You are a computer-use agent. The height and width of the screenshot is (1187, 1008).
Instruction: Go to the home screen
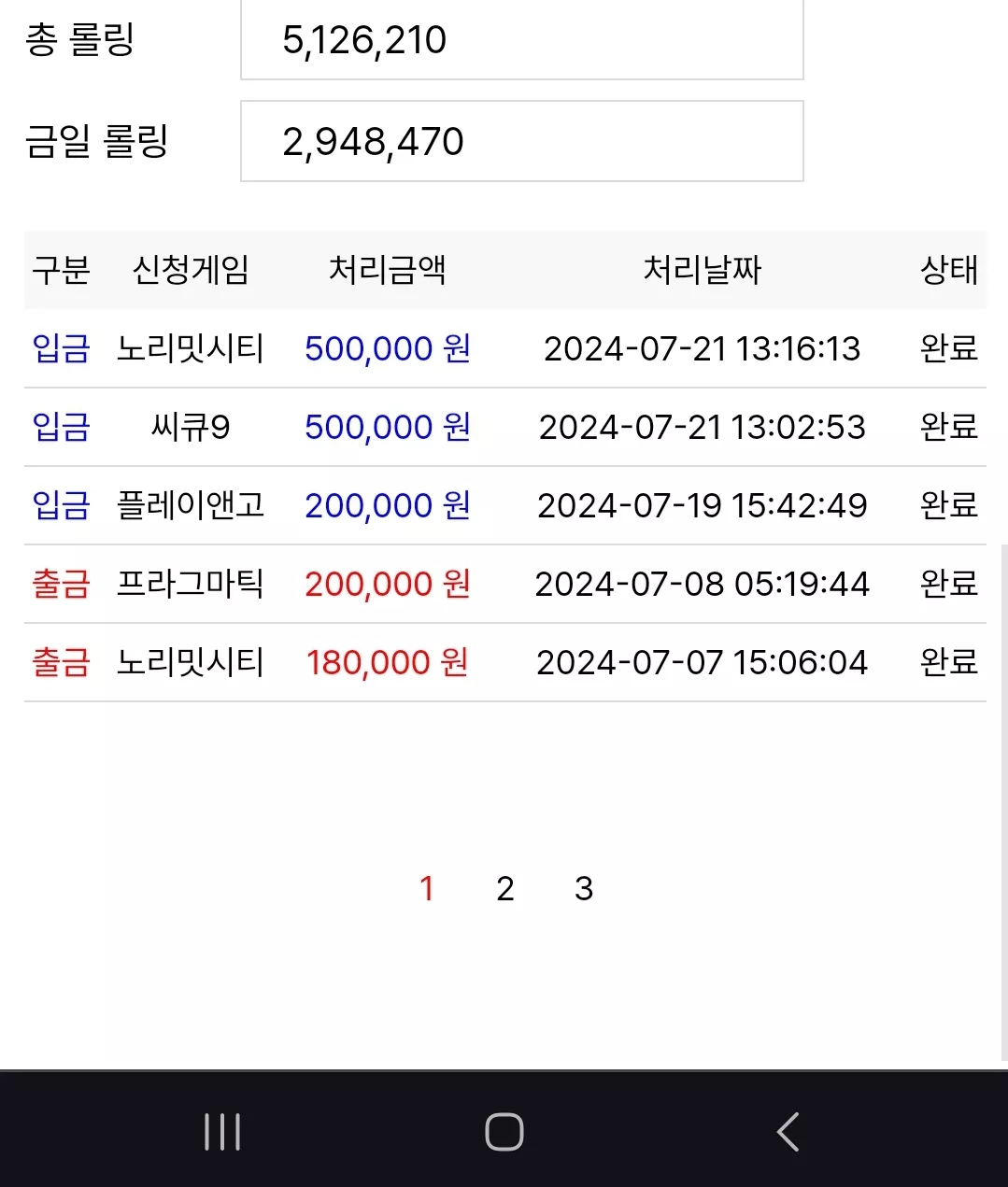click(x=504, y=1132)
